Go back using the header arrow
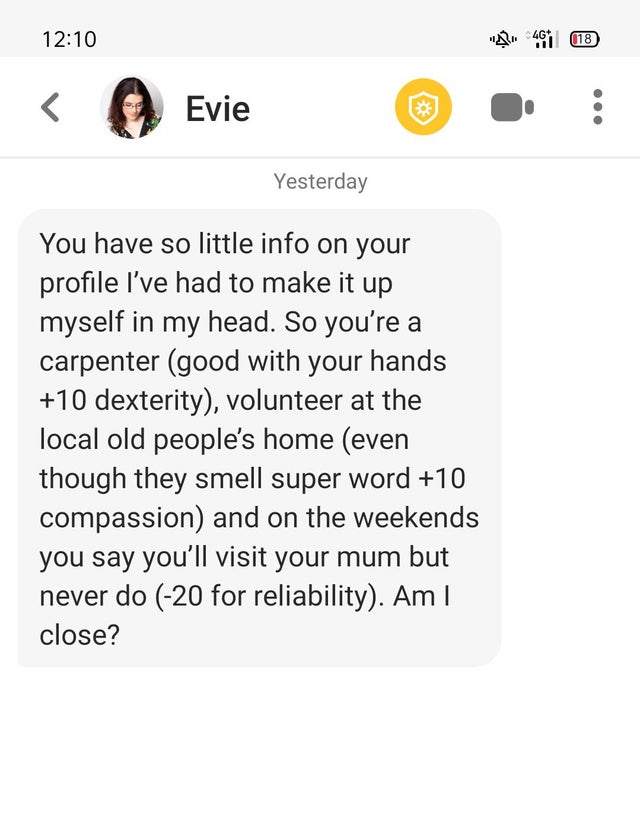The width and height of the screenshot is (640, 825). click(x=51, y=107)
